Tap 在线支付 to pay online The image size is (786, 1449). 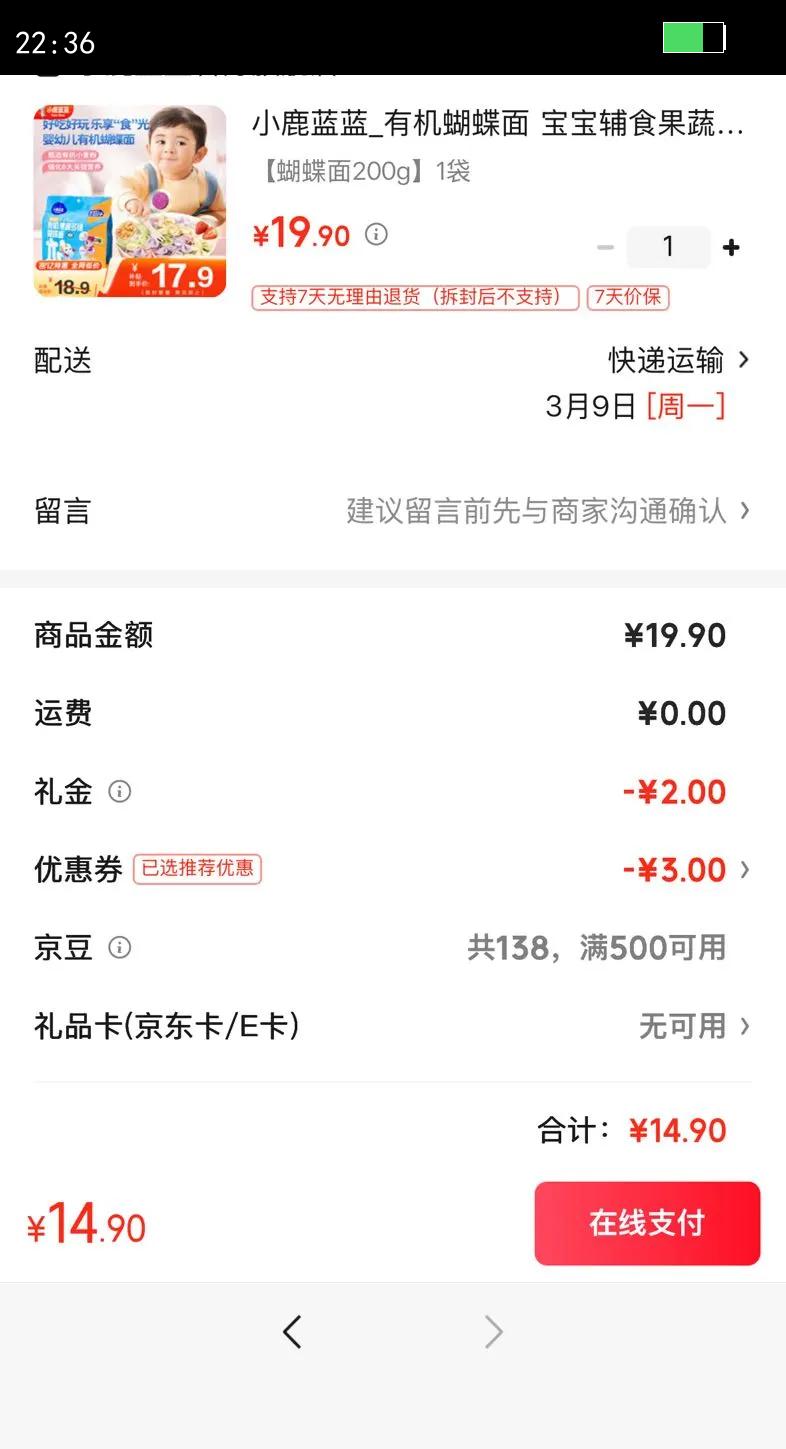pos(647,1223)
